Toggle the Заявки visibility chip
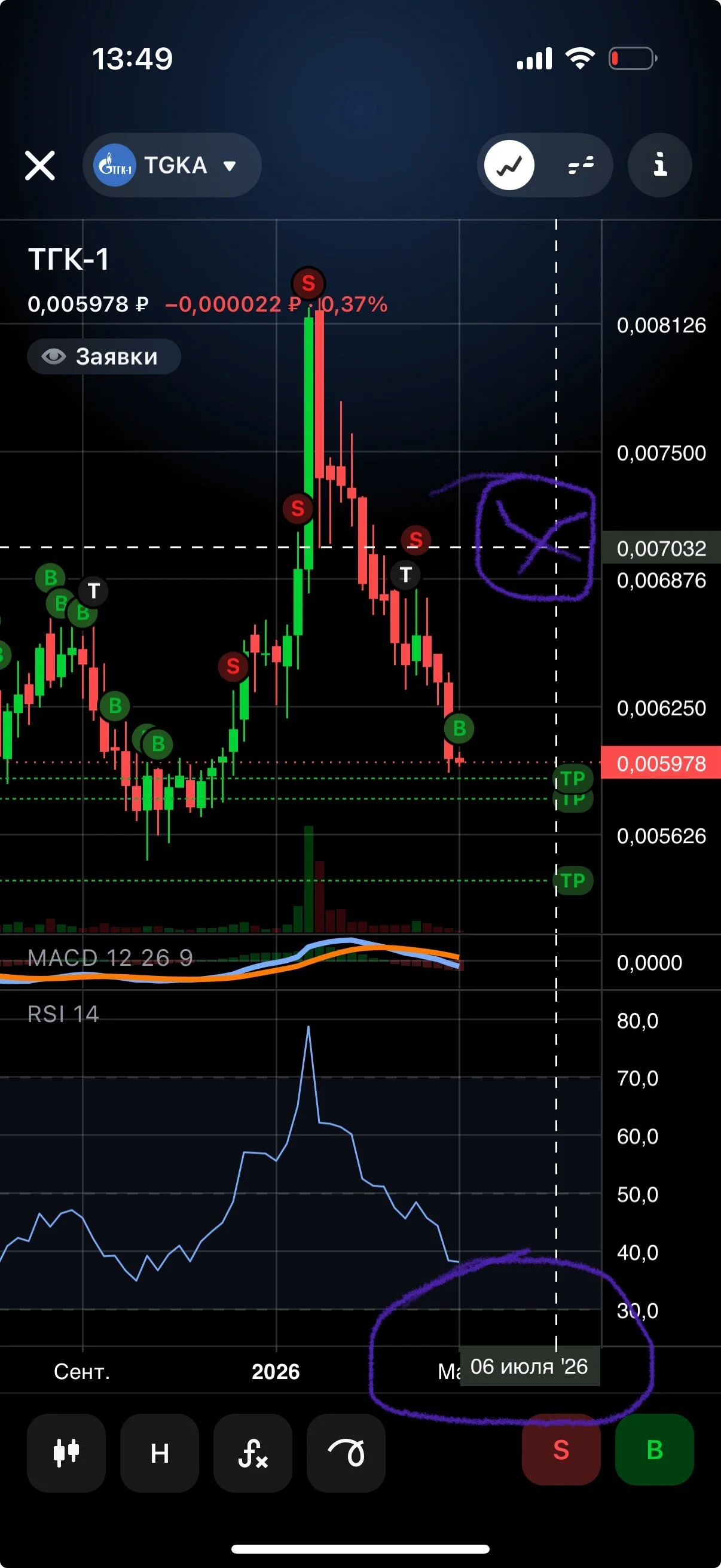Image resolution: width=721 pixels, height=1568 pixels. (x=104, y=356)
